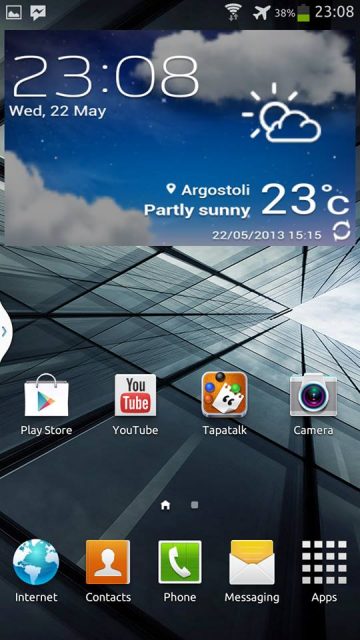360x640 pixels.
Task: Open Argostoli weather details
Action: tap(208, 190)
